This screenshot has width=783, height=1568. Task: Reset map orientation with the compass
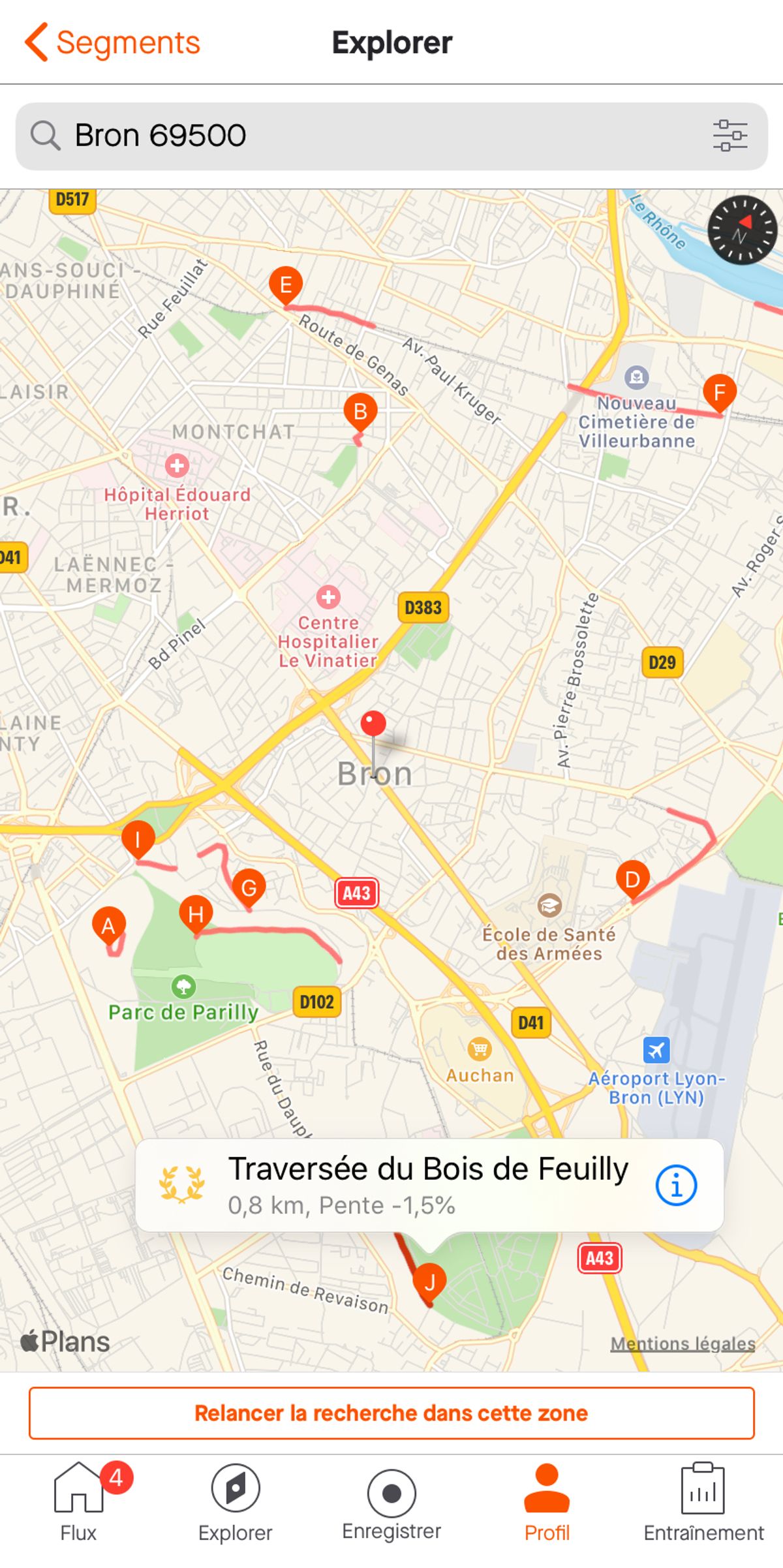click(x=742, y=230)
